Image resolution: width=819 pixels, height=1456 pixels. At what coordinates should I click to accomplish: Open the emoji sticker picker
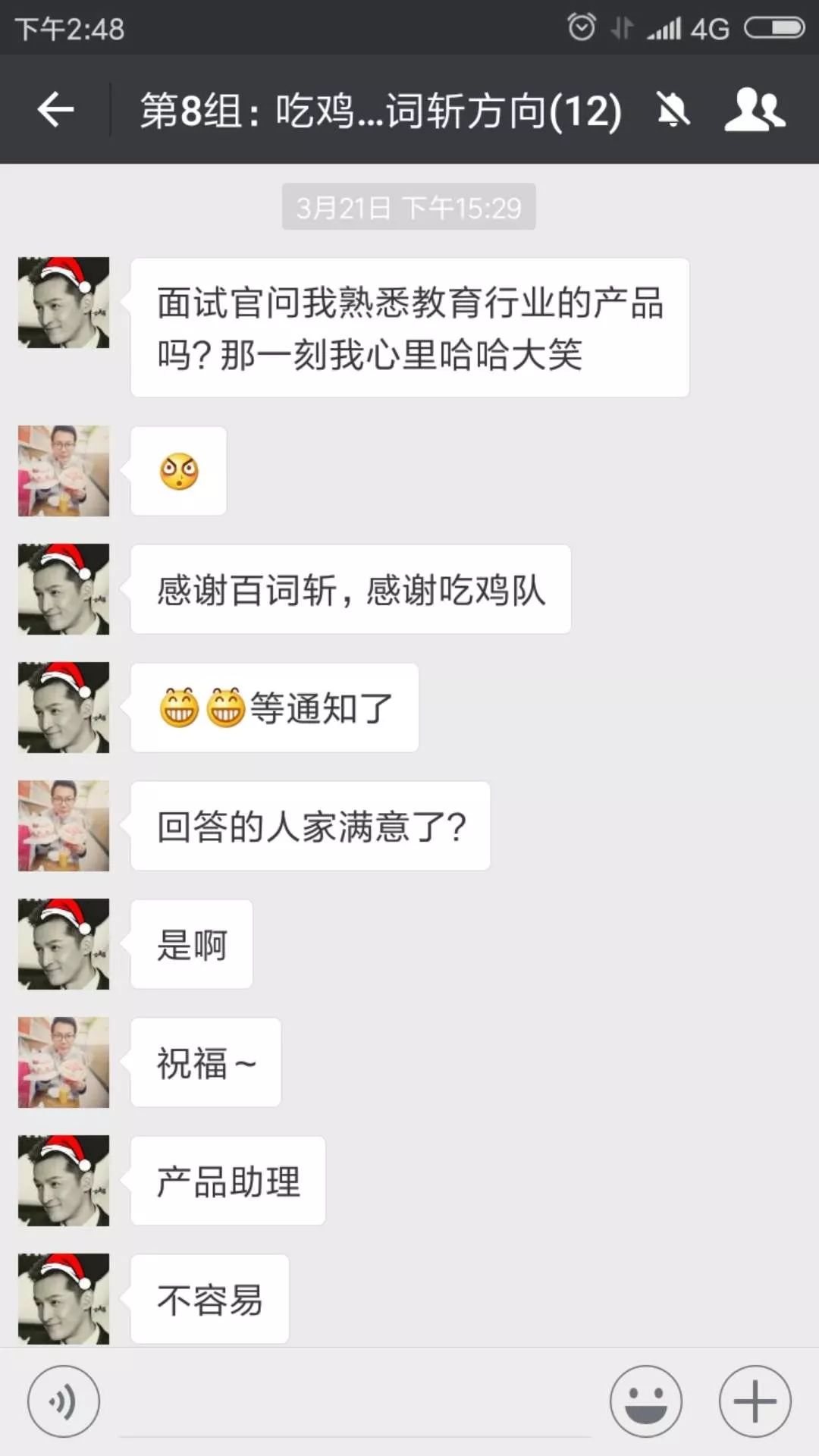click(646, 1401)
